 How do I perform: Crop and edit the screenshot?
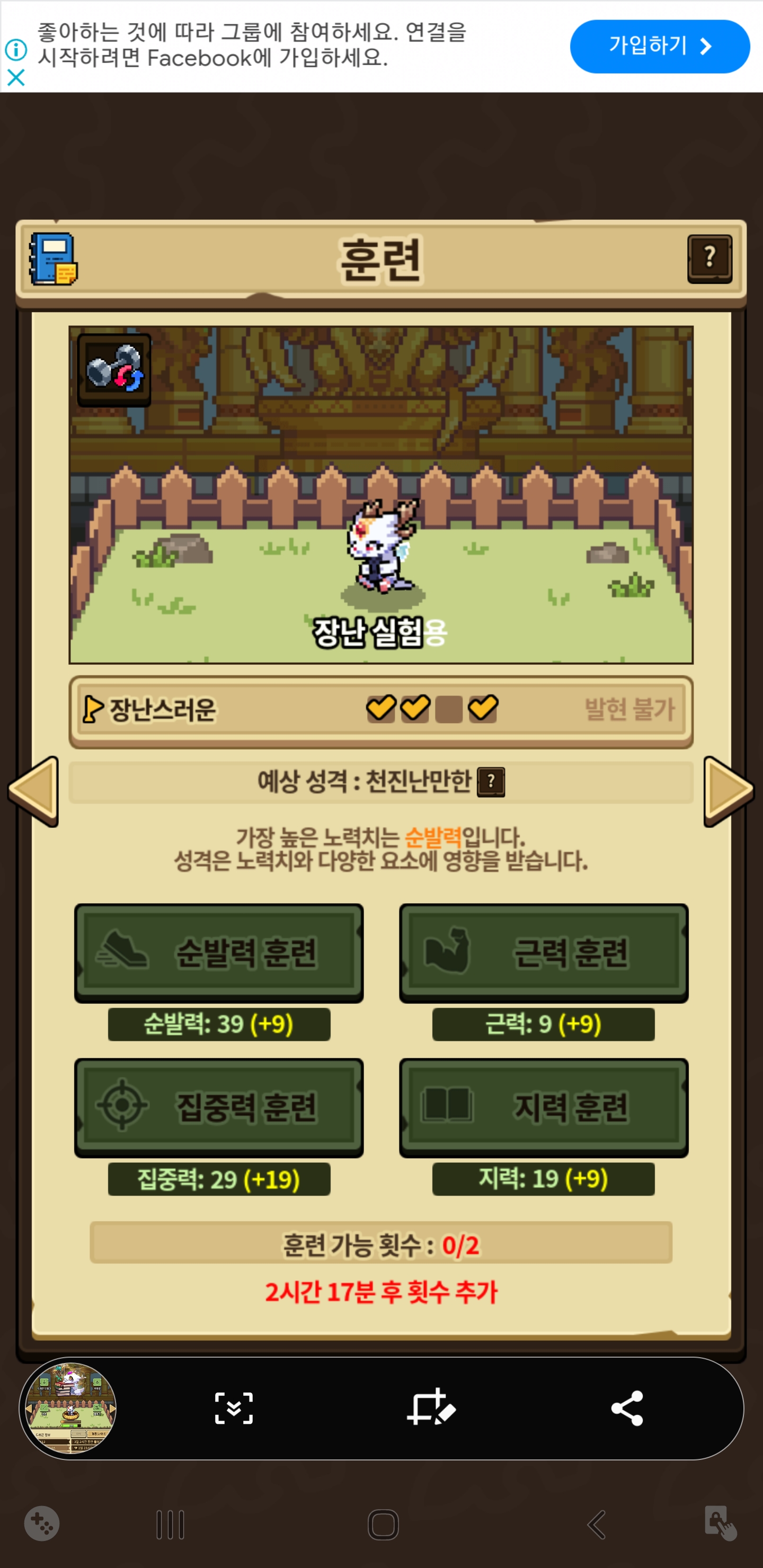point(431,1408)
